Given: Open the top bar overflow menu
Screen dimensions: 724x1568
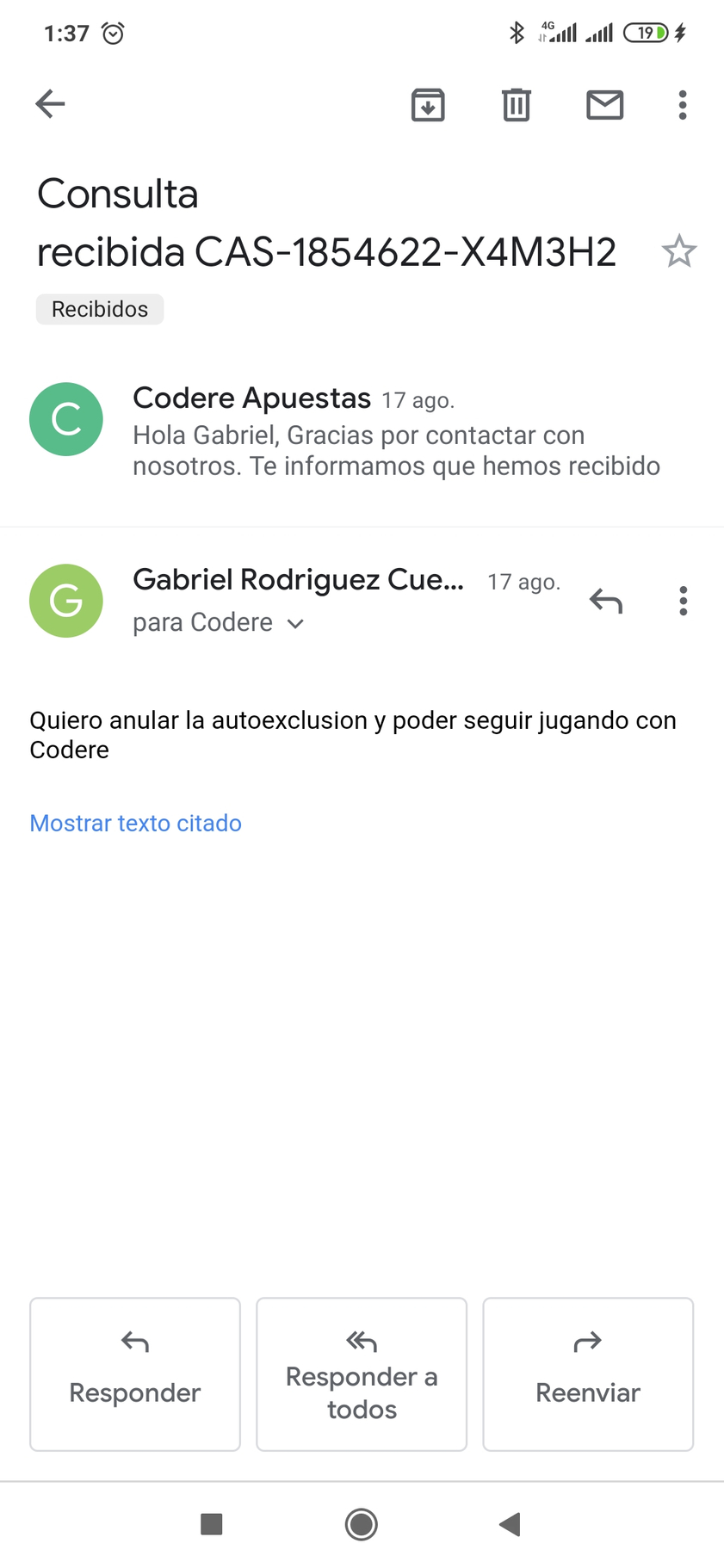Looking at the screenshot, I should pos(683,104).
